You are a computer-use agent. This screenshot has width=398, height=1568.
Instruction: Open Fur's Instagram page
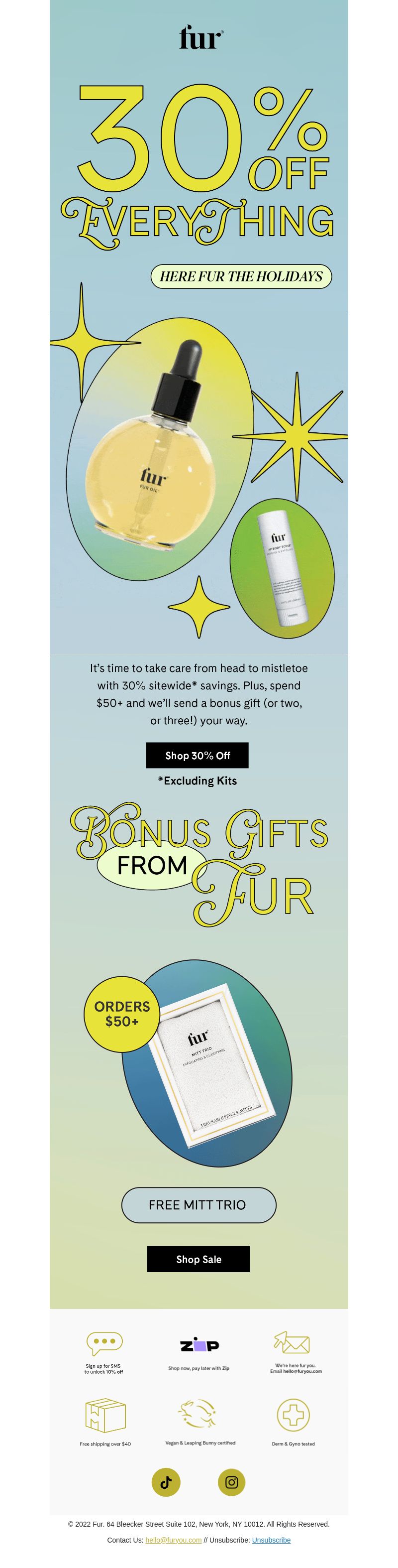click(231, 1481)
